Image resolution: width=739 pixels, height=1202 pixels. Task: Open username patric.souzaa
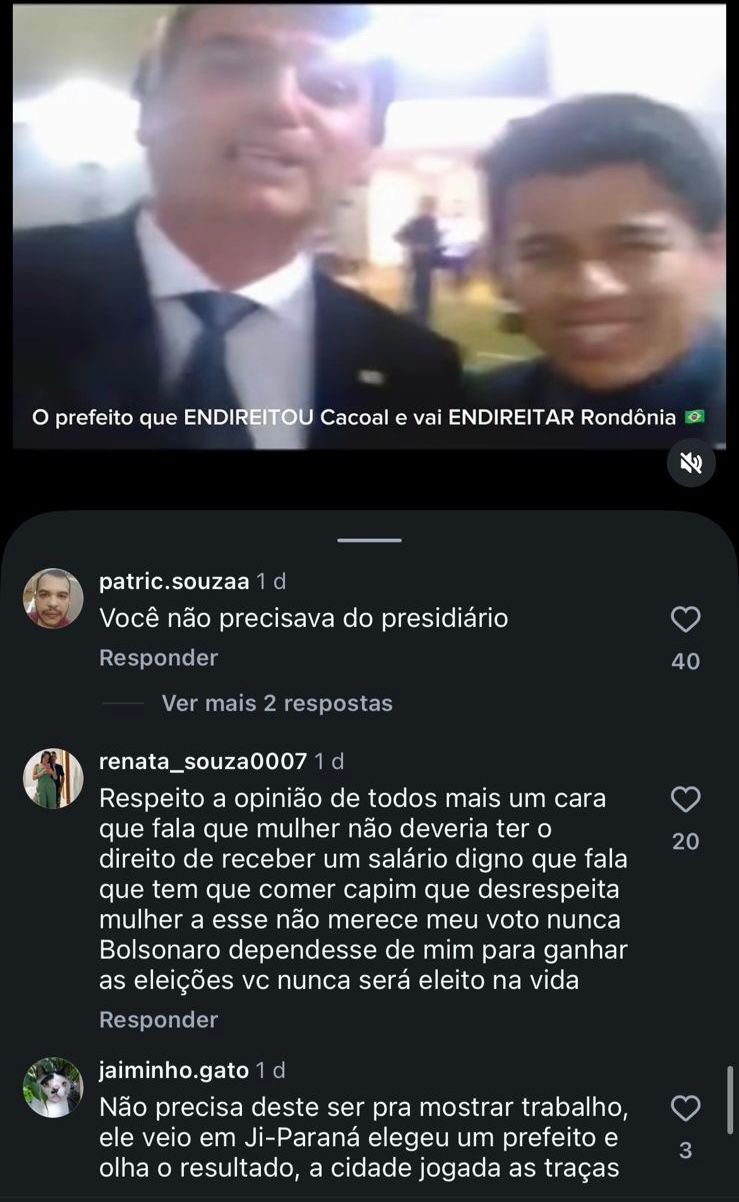click(173, 581)
